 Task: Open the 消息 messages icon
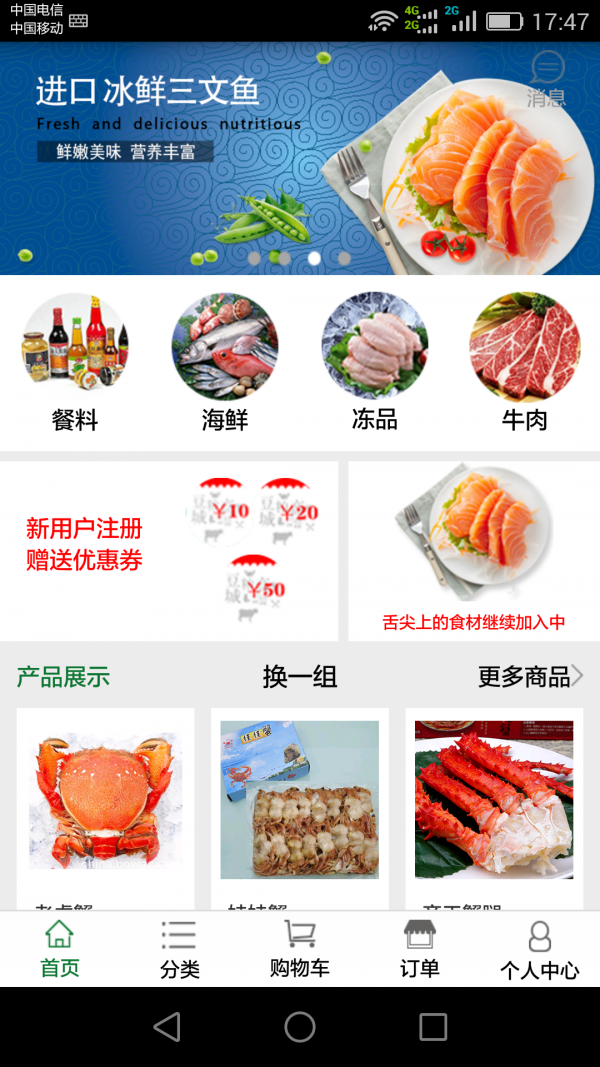(x=546, y=78)
